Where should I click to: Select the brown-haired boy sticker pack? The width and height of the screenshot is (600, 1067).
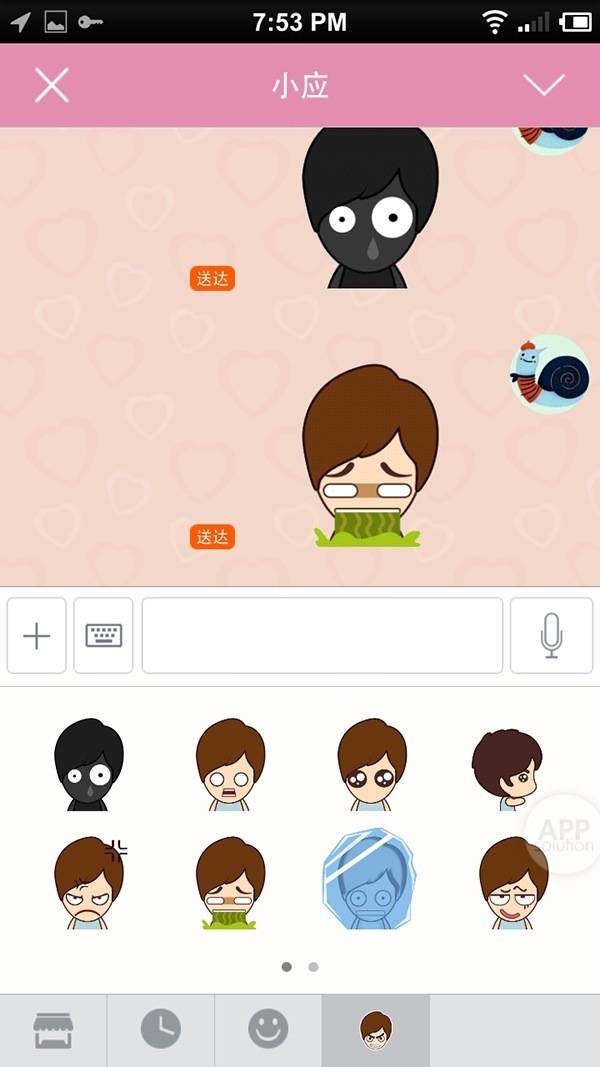[376, 1029]
